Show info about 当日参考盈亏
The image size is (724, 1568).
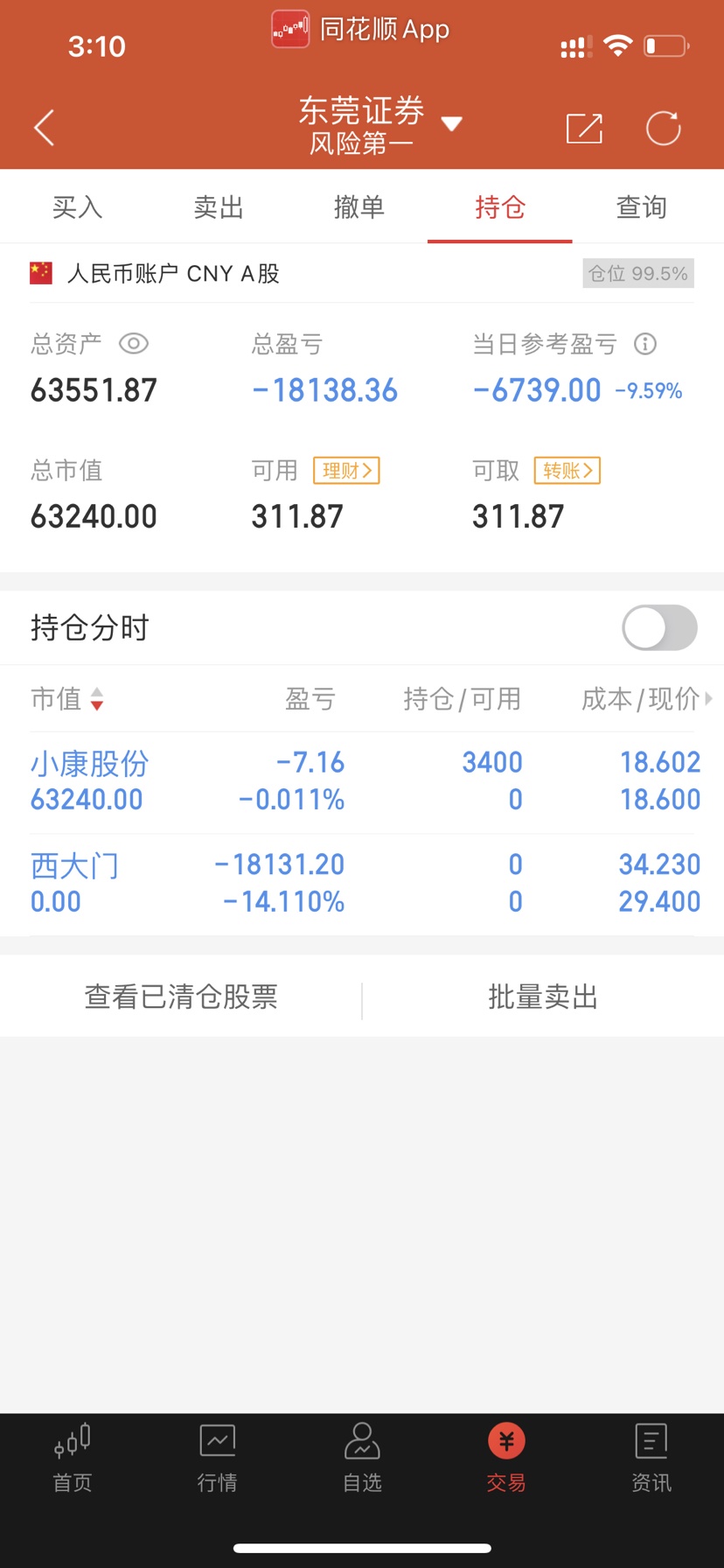coord(645,344)
